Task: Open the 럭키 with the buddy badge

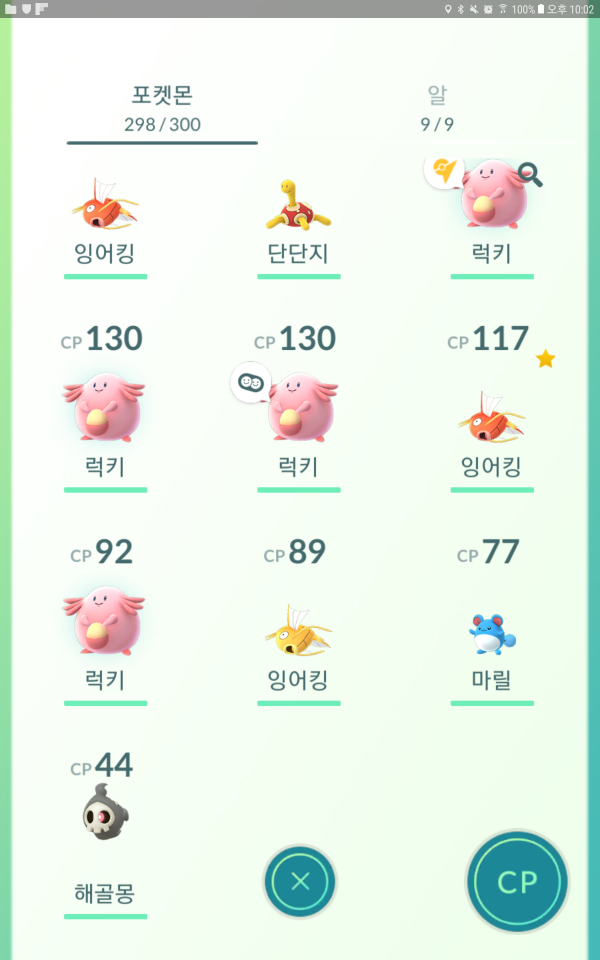Action: click(x=298, y=408)
